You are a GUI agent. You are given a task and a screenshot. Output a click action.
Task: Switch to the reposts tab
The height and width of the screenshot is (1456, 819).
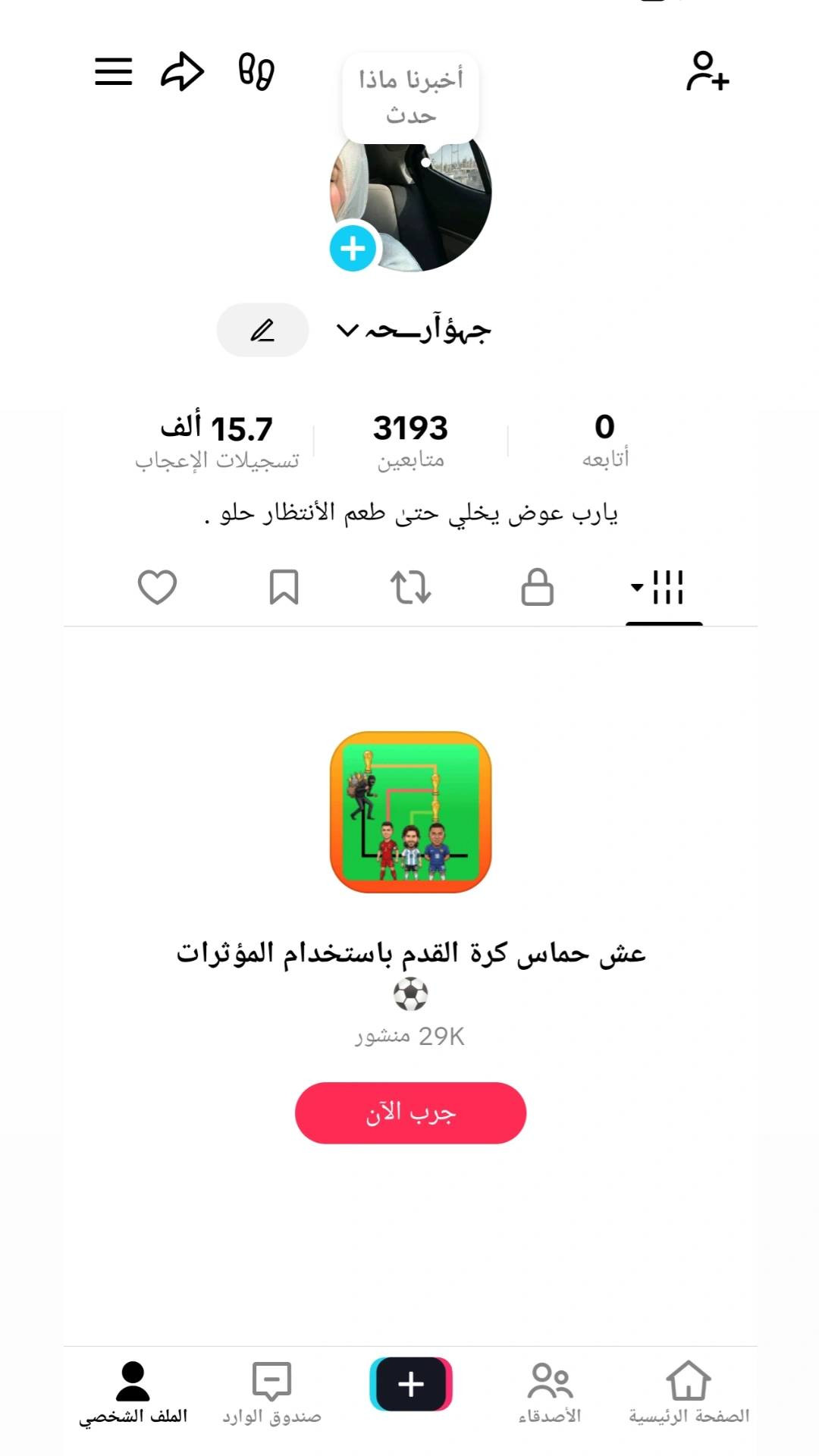[410, 587]
